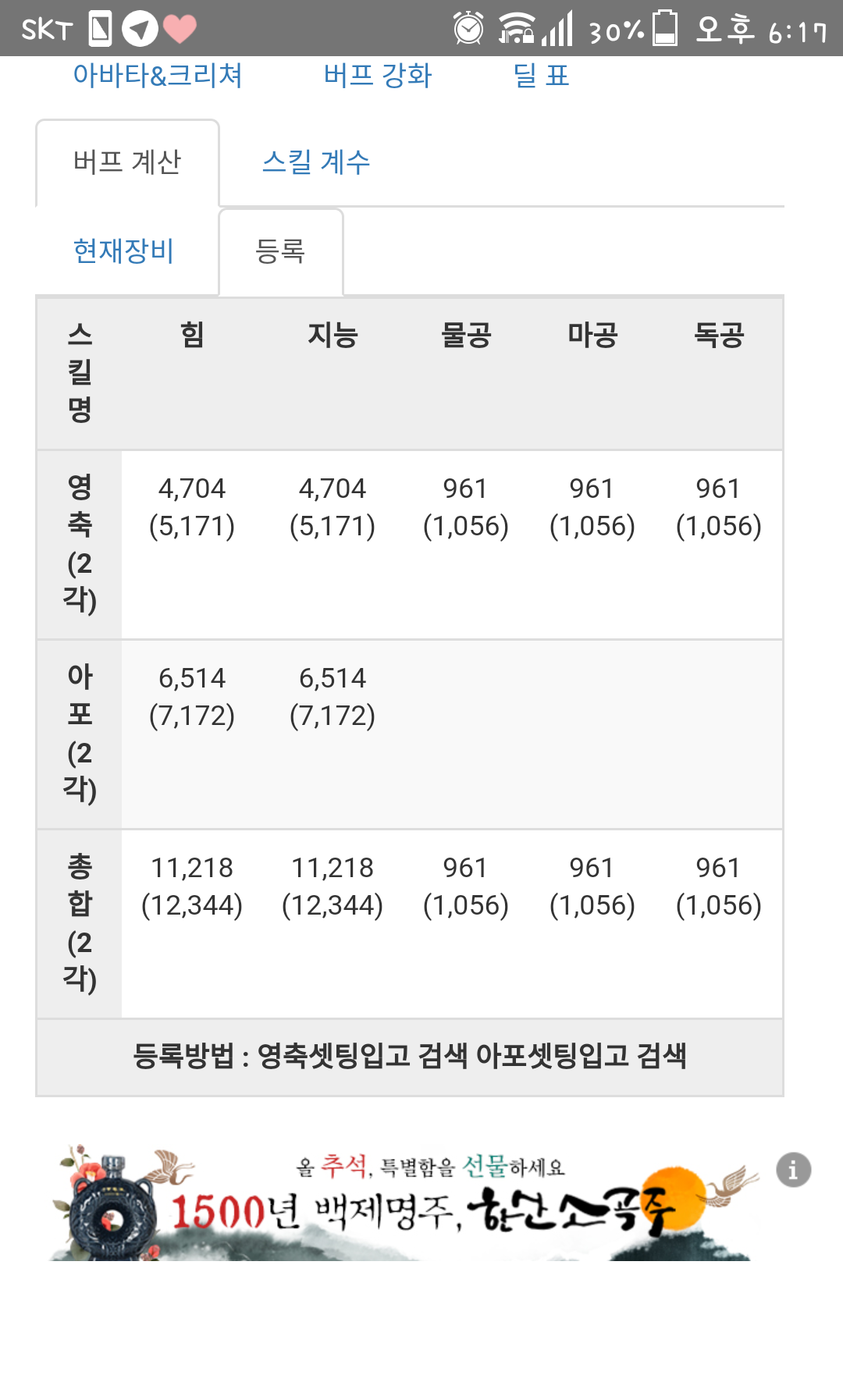Open the 딜 표 link
The image size is (843, 1400).
[x=541, y=76]
